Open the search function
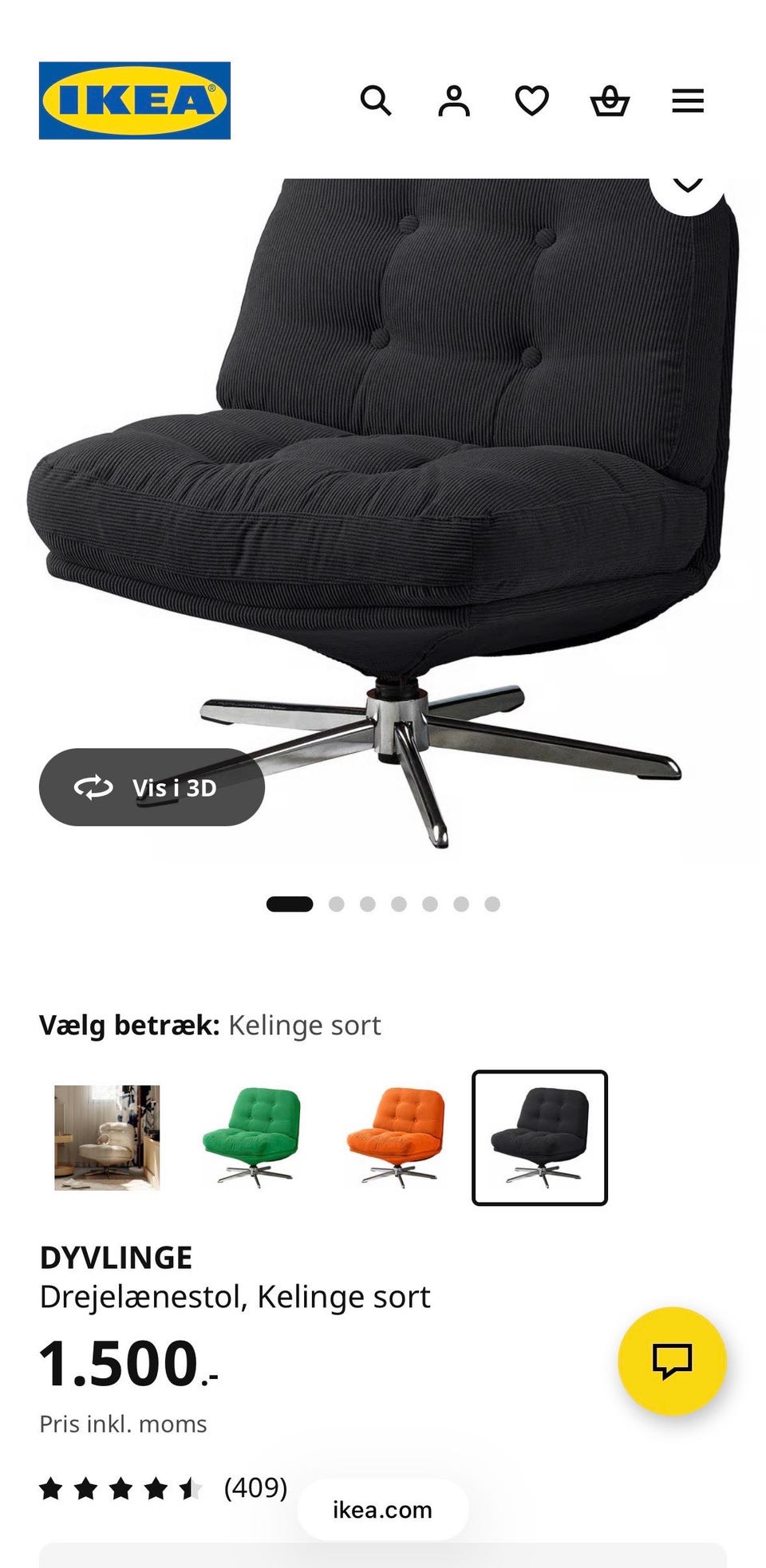Image resolution: width=766 pixels, height=1568 pixels. point(377,100)
